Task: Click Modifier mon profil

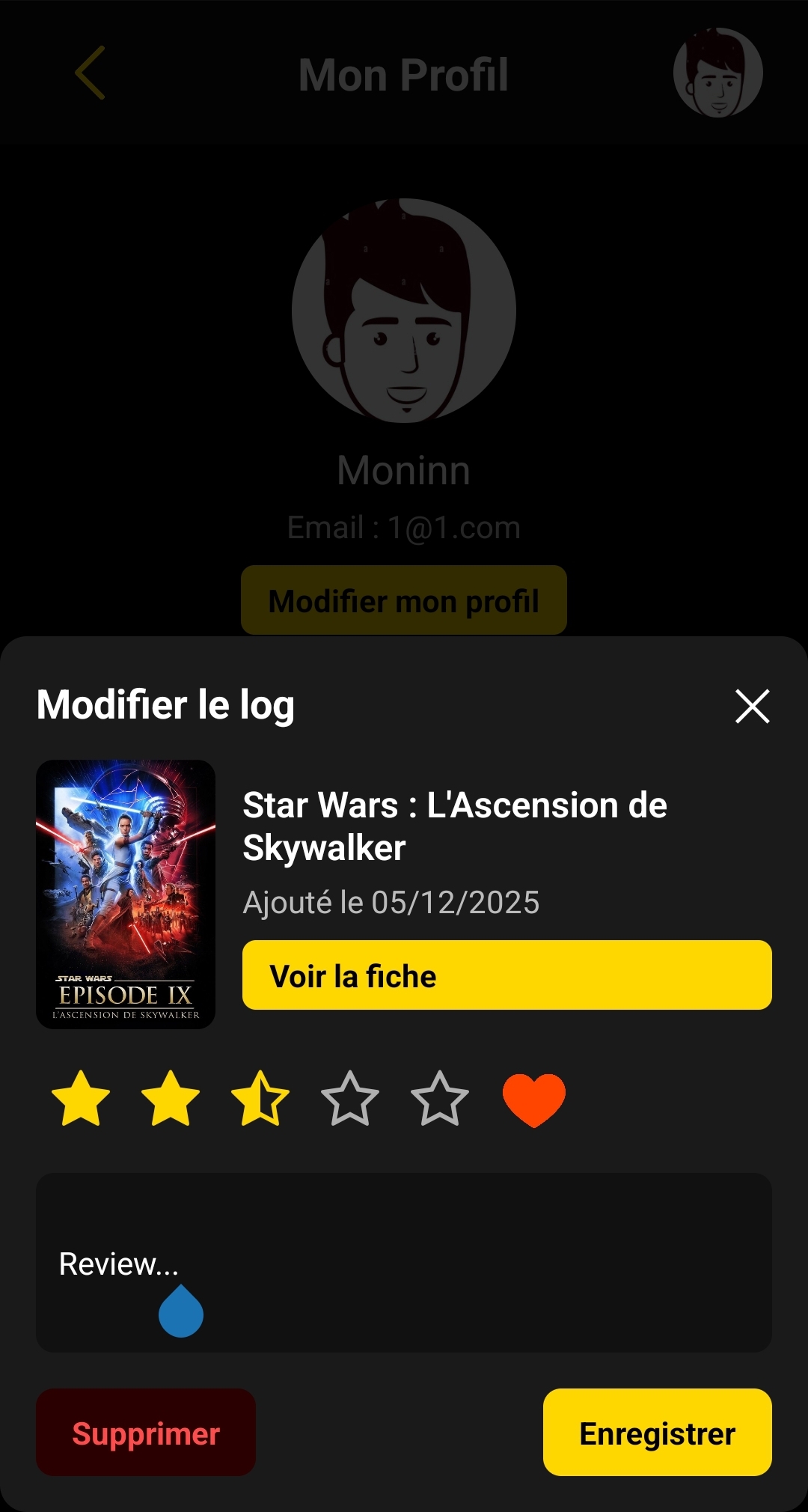Action: tap(403, 600)
